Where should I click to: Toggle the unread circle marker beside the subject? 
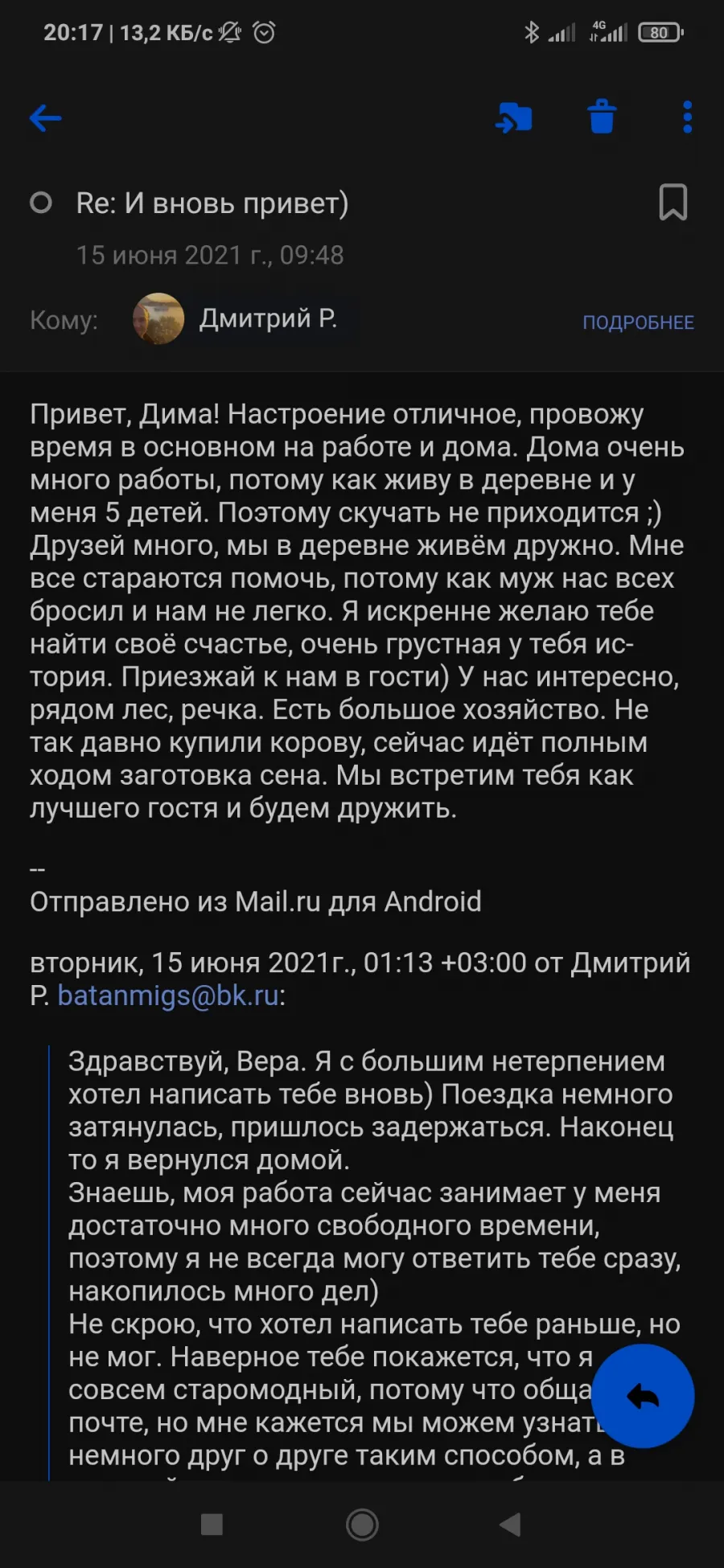(x=41, y=203)
